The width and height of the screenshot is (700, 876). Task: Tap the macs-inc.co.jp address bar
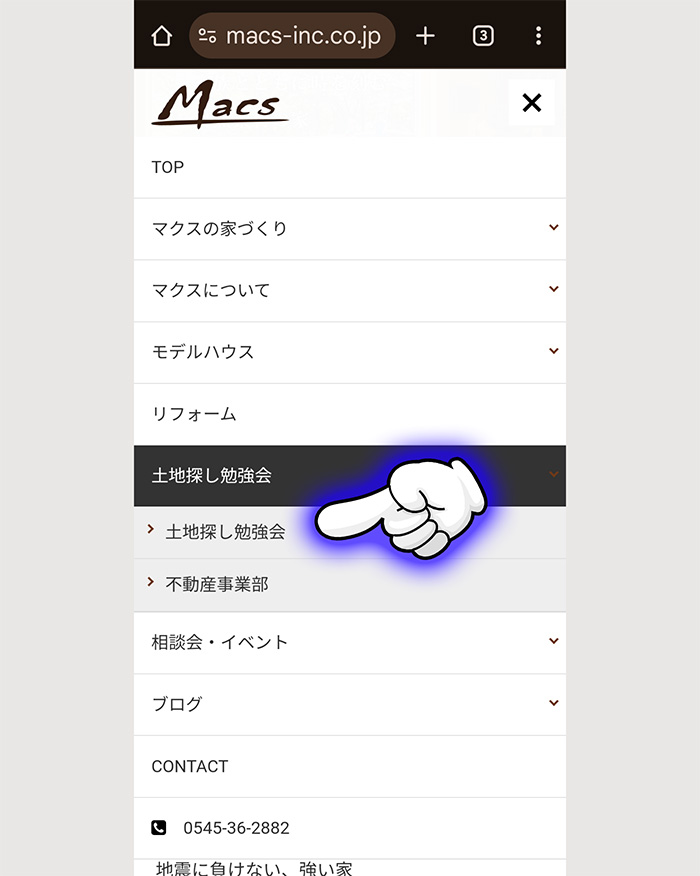[x=292, y=37]
